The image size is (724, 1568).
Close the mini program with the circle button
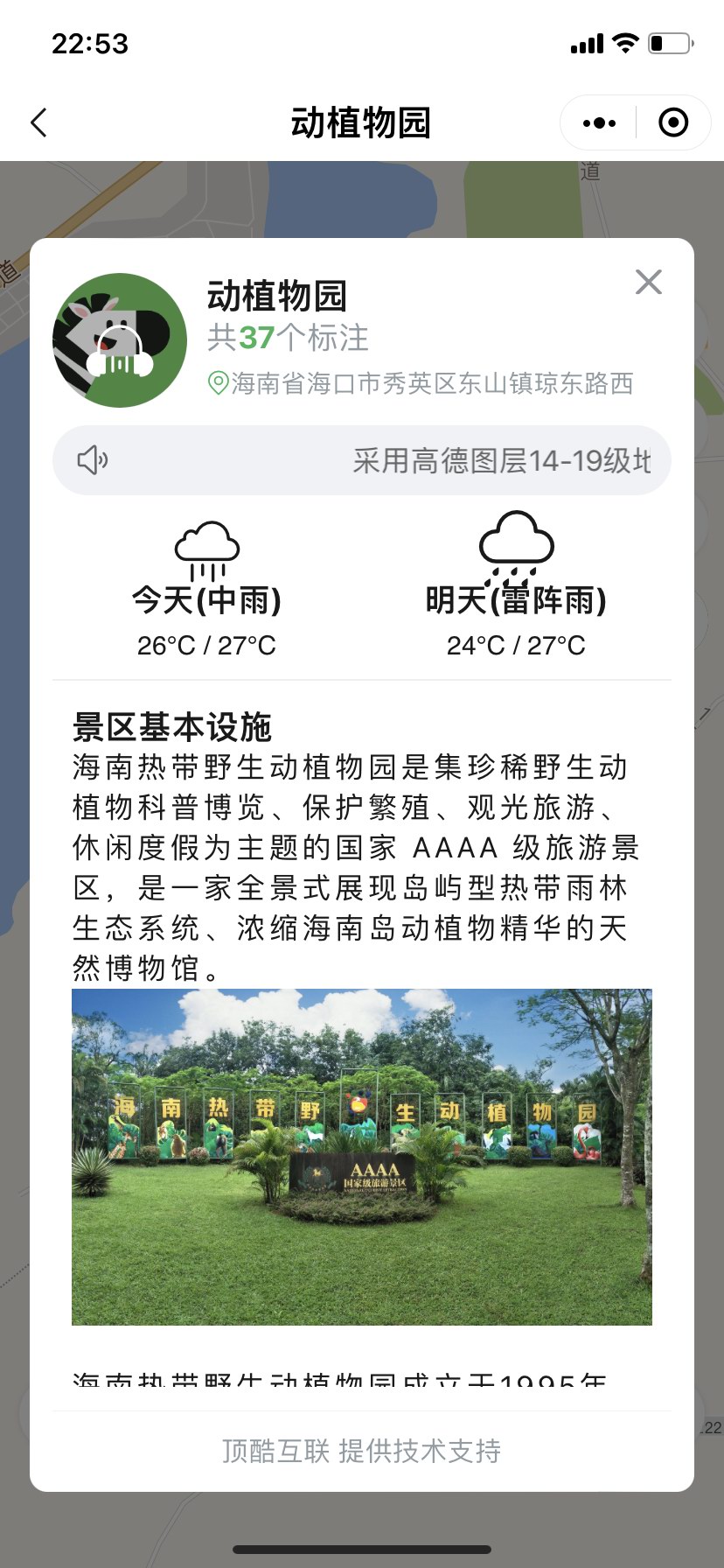pyautogui.click(x=672, y=122)
